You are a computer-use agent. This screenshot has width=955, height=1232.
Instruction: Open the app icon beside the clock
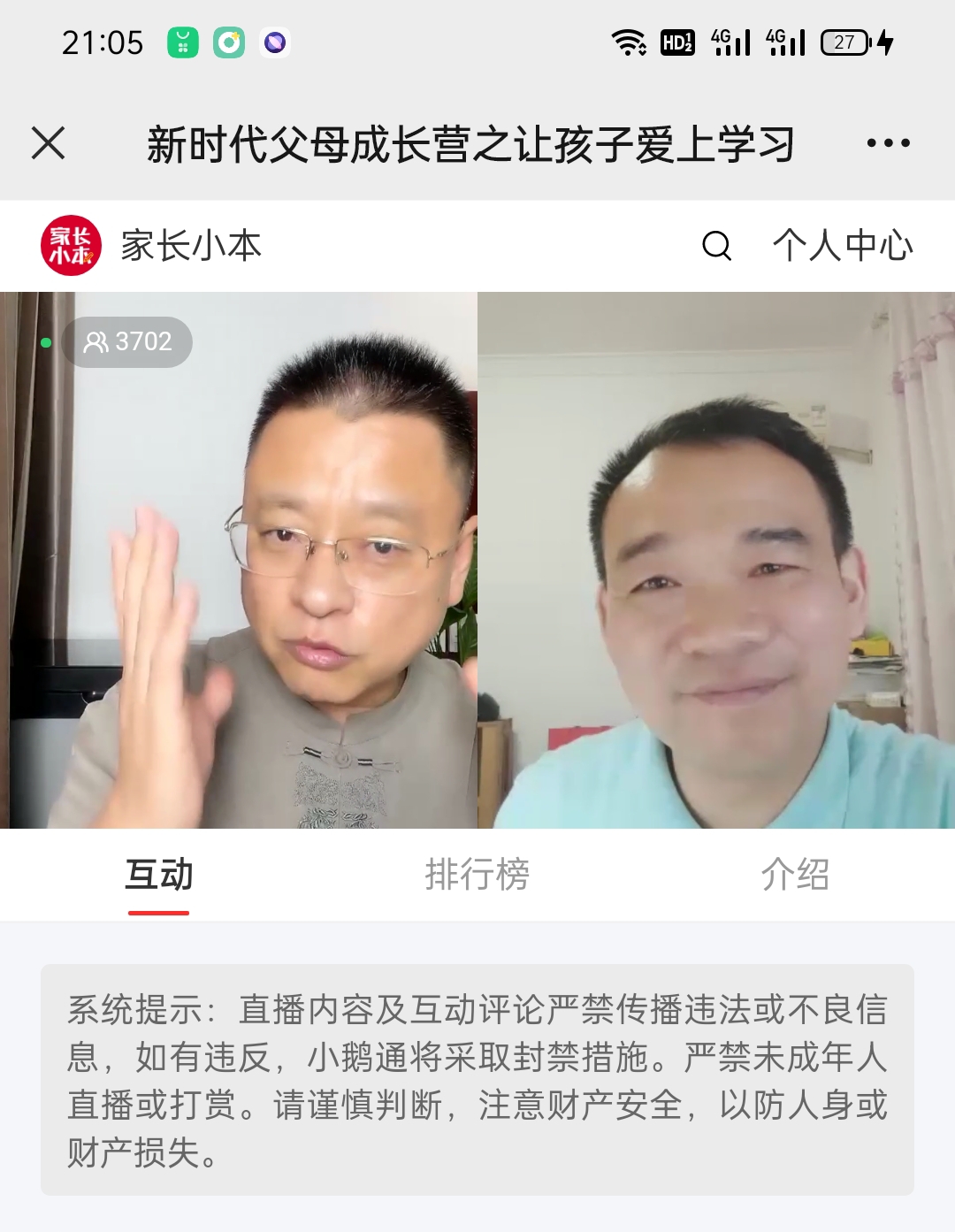point(181,42)
